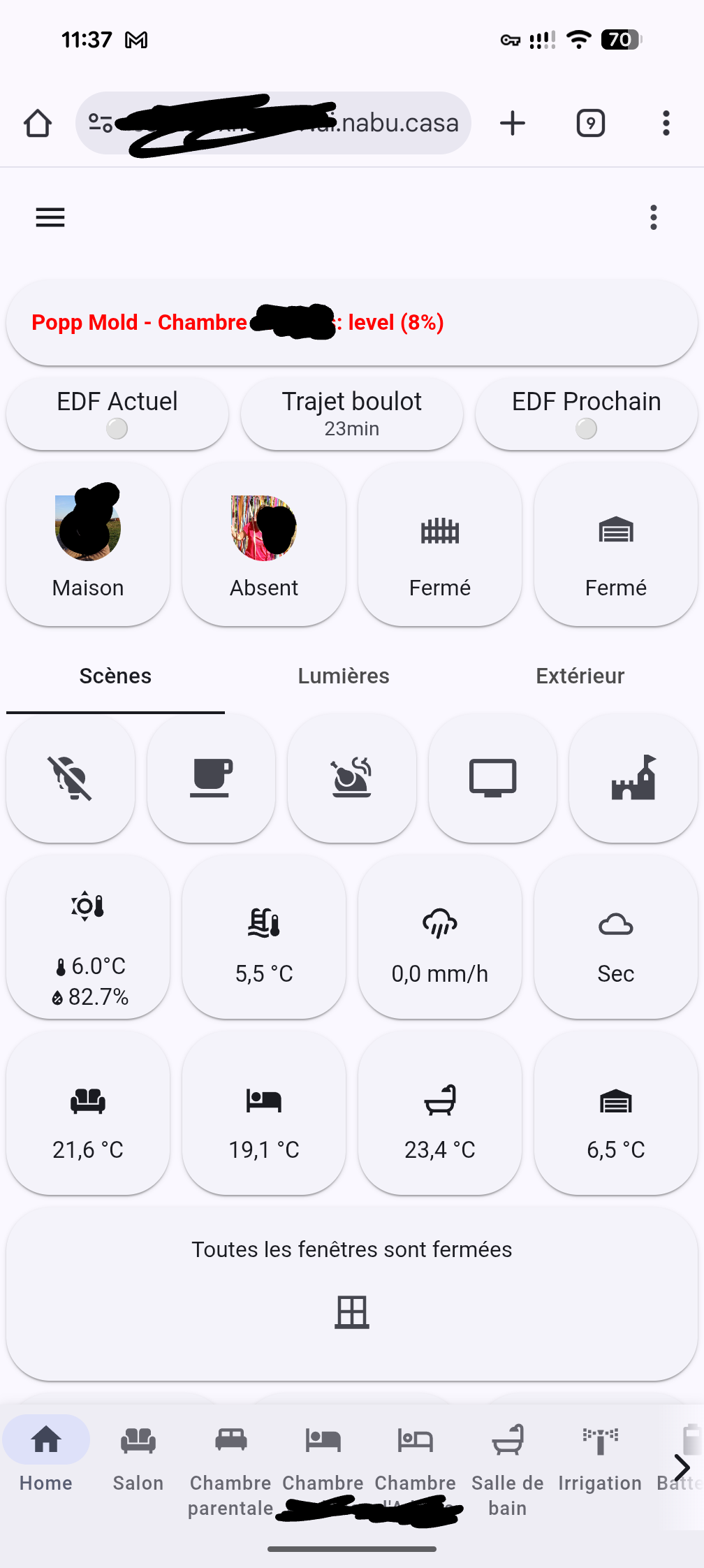Show more views with the right chevron
This screenshot has height=1568, width=704.
(x=682, y=1467)
